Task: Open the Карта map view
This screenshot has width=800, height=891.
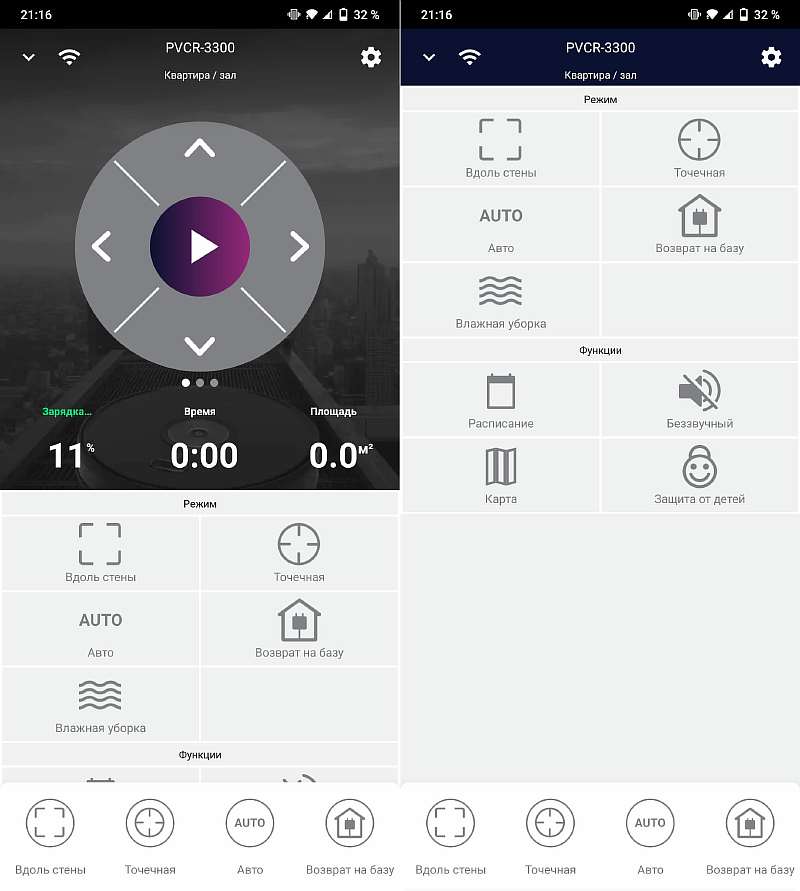Action: (x=501, y=475)
